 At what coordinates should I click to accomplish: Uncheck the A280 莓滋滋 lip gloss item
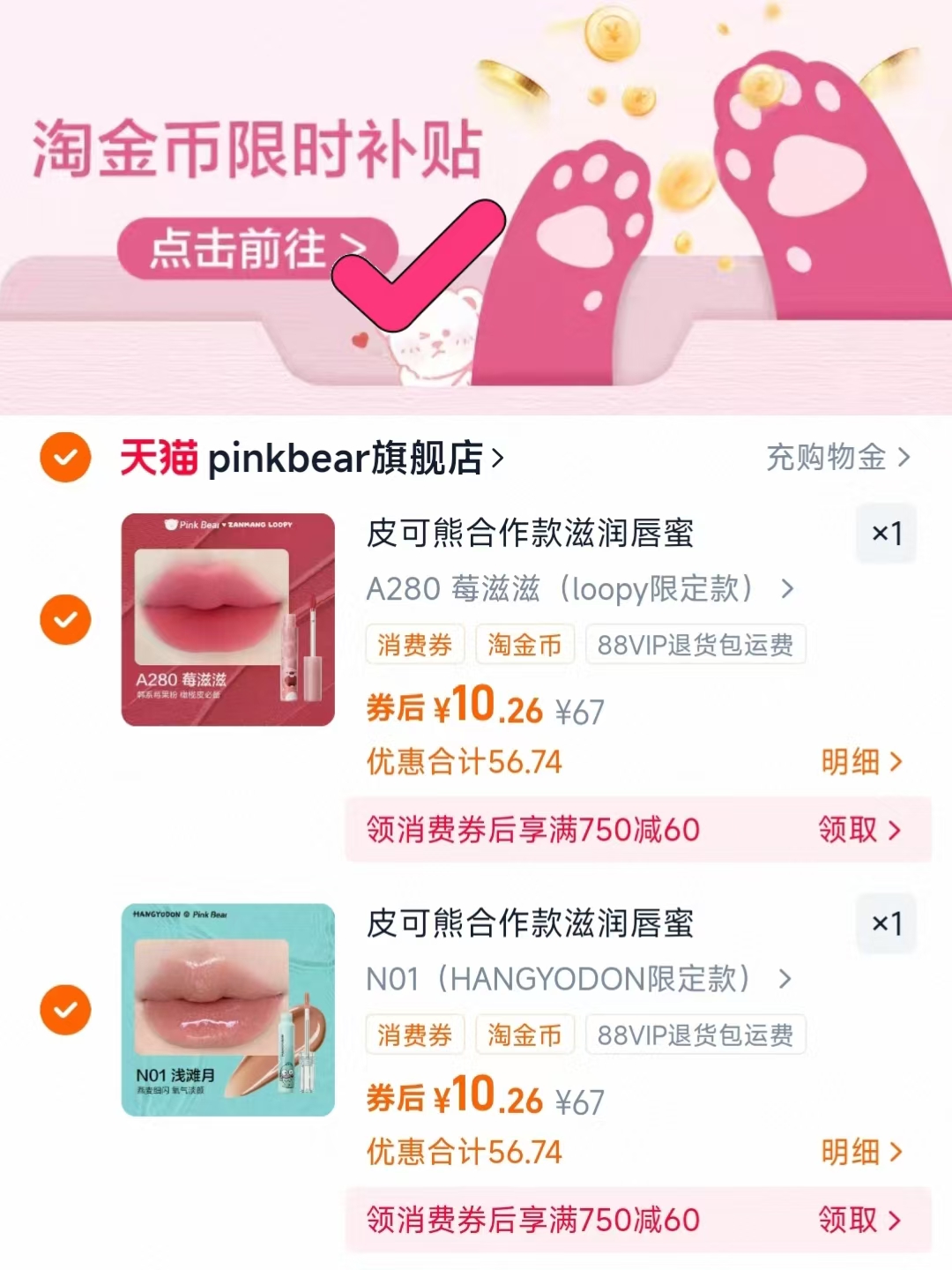tap(65, 619)
